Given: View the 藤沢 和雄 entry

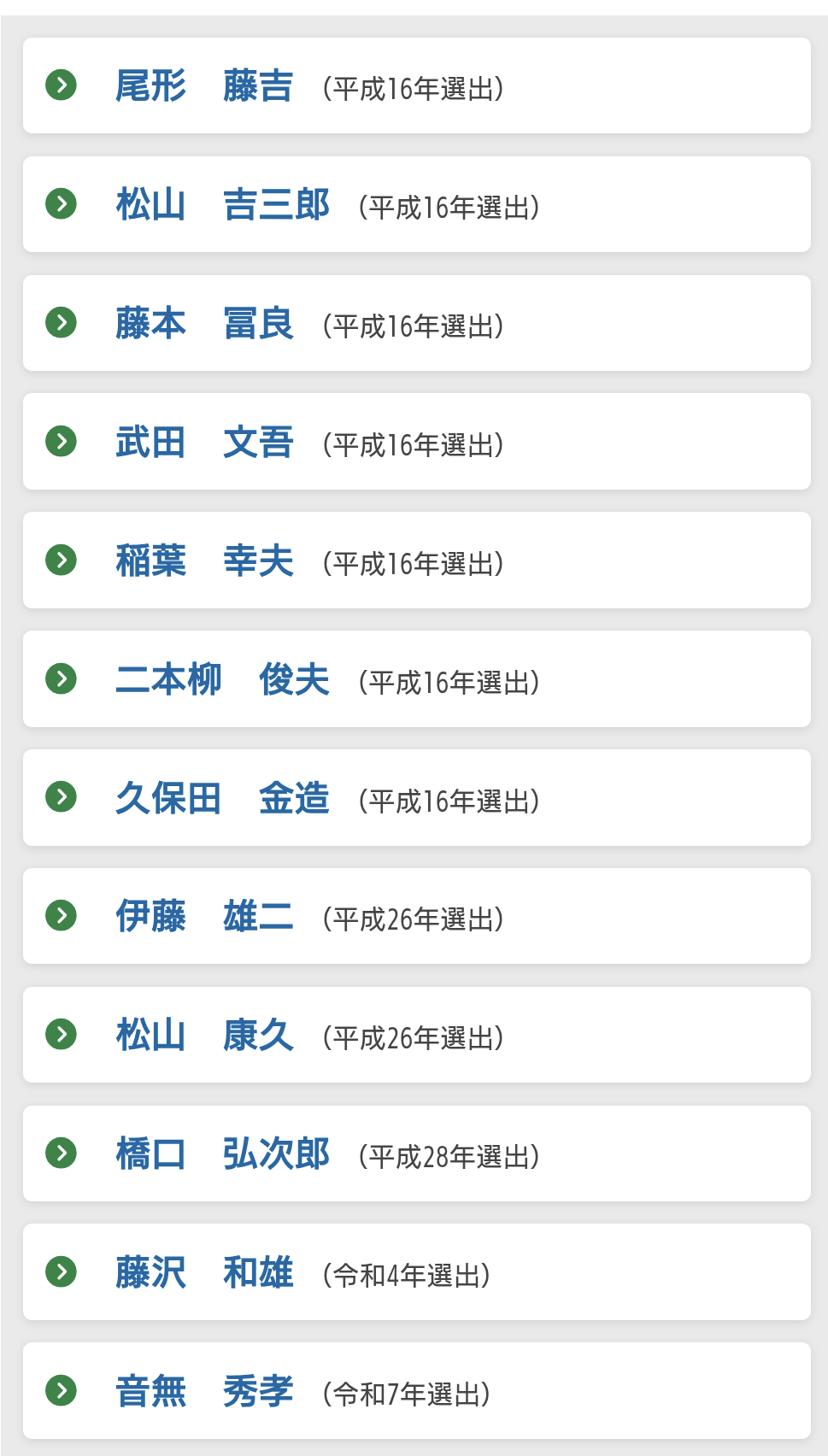Looking at the screenshot, I should 416,1272.
